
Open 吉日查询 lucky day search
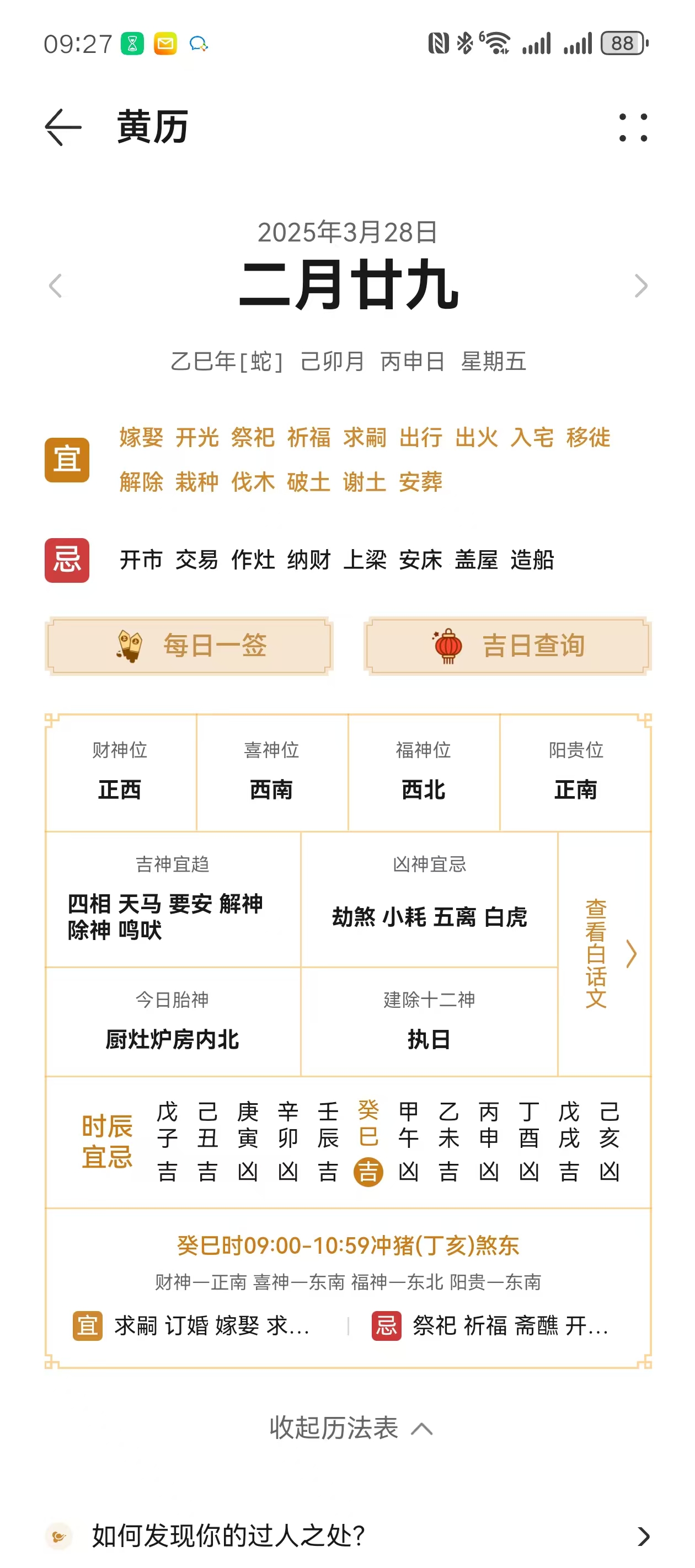pyautogui.click(x=507, y=646)
